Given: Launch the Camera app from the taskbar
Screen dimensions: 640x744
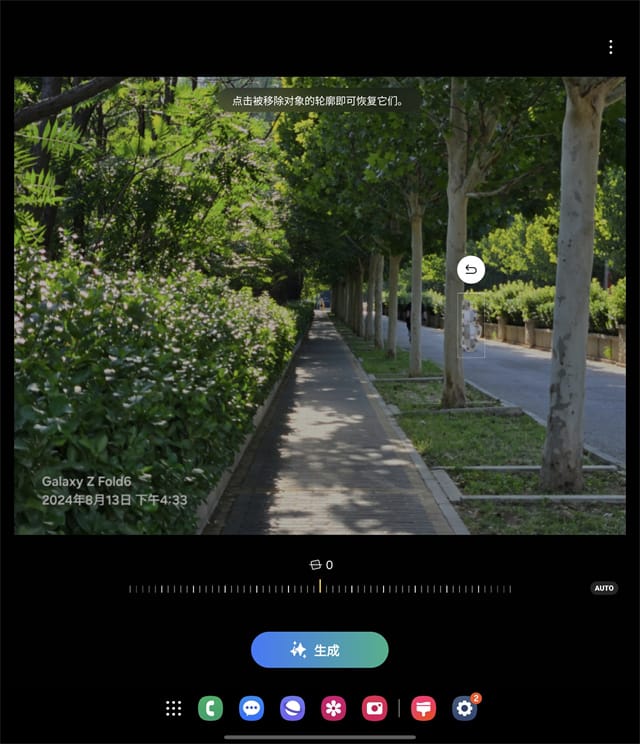Looking at the screenshot, I should click(x=374, y=708).
